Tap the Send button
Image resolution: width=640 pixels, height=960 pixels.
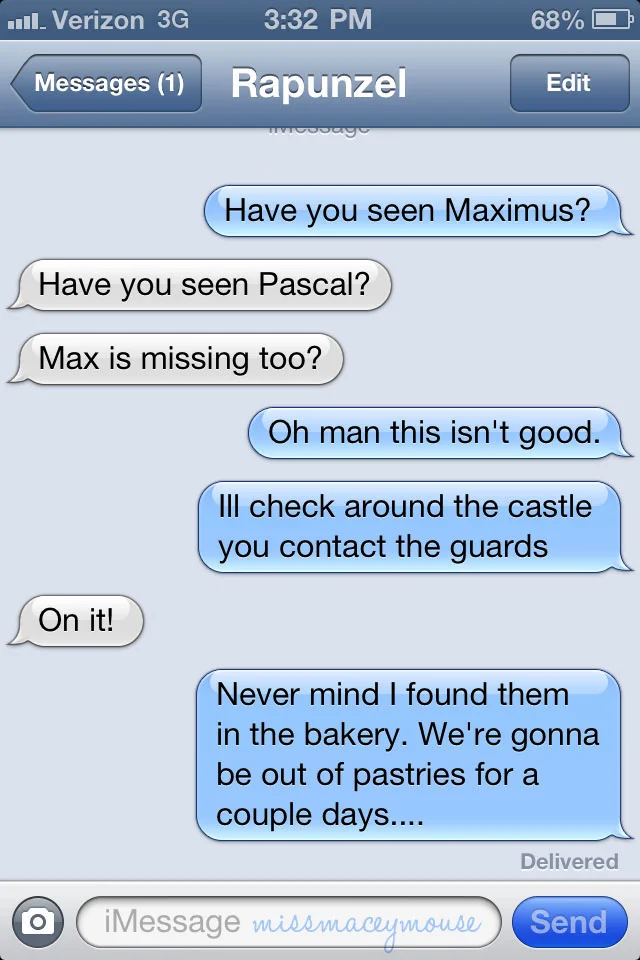(x=569, y=921)
